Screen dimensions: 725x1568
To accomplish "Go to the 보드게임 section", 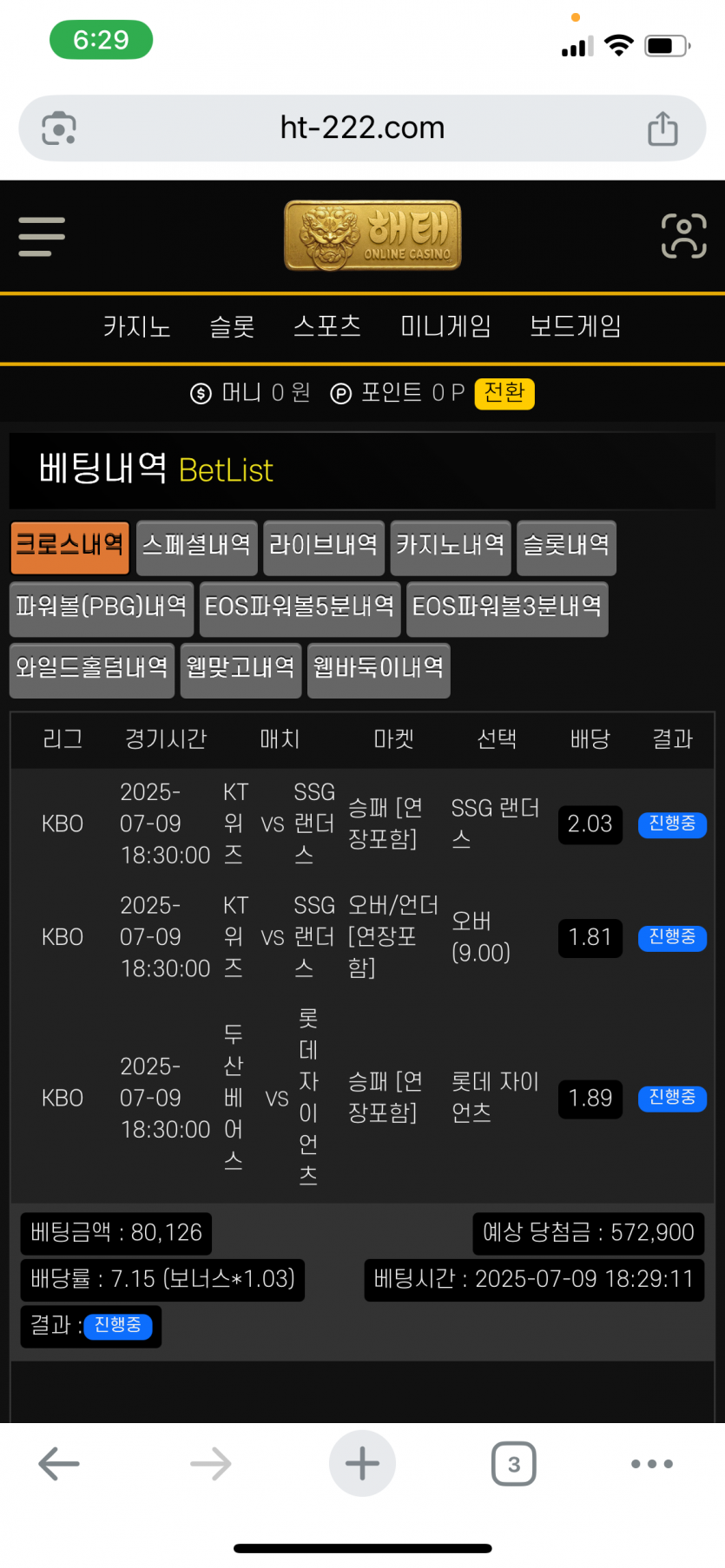I will pyautogui.click(x=576, y=326).
